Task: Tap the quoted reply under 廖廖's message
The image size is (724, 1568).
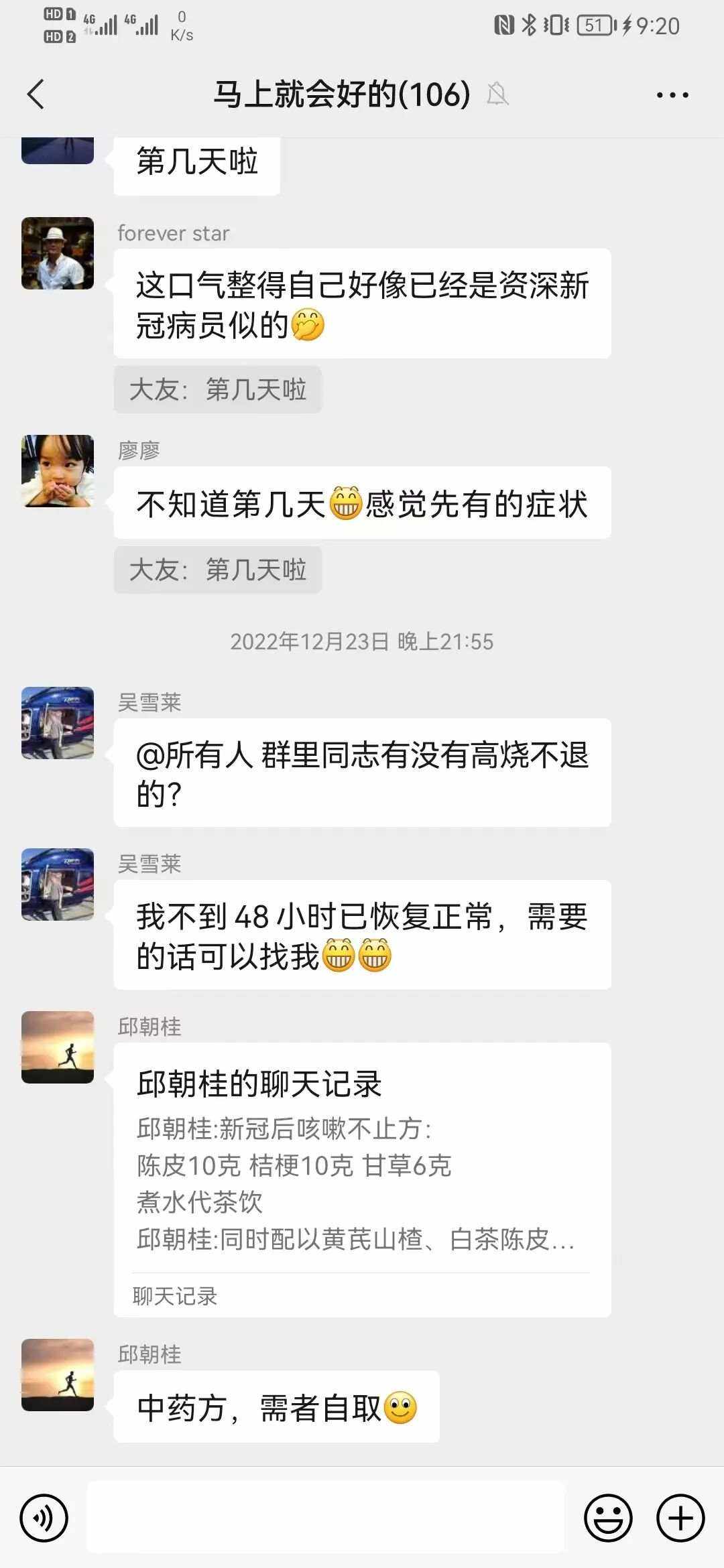Action: 218,570
